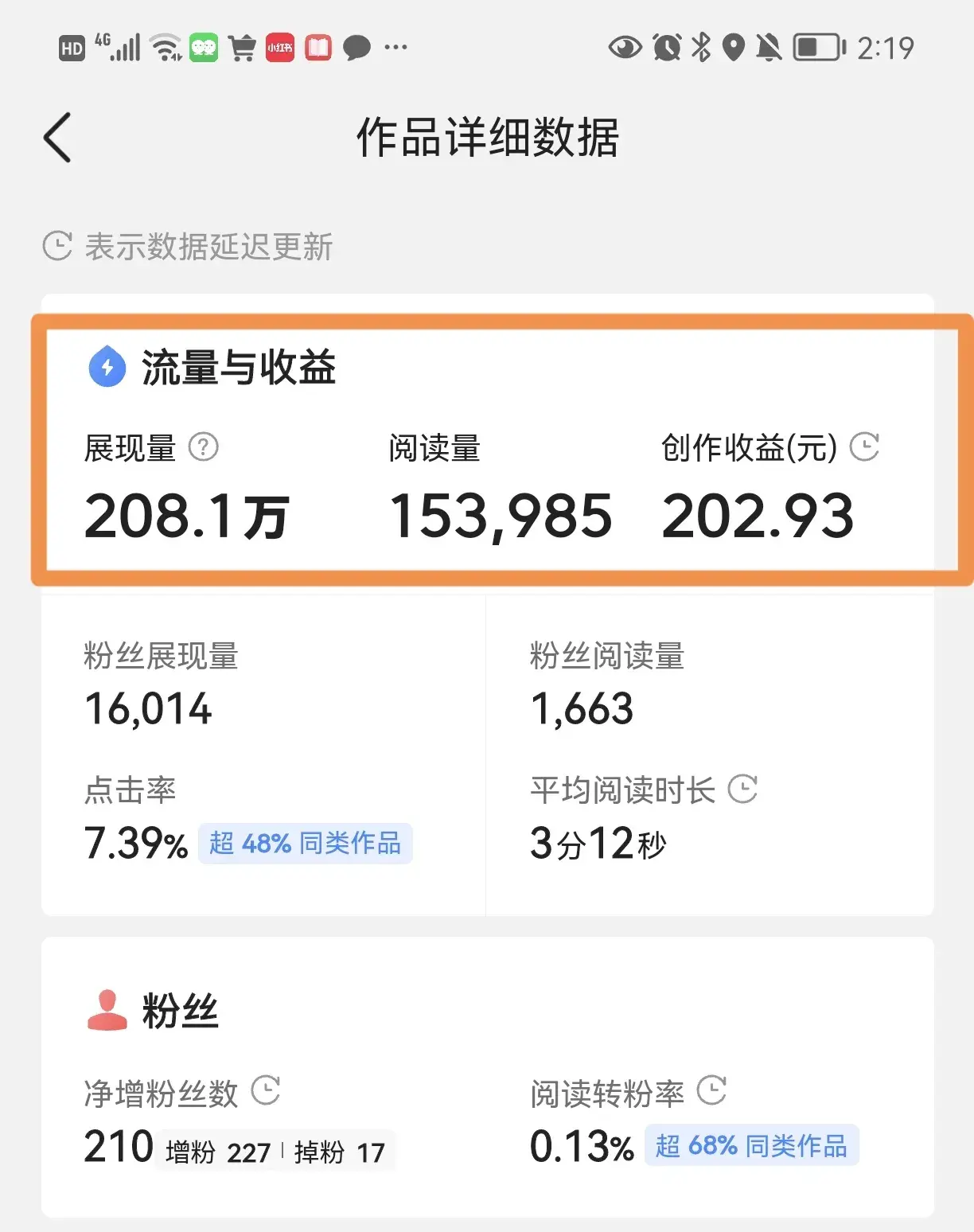Tap the eye protection mode icon

point(627,48)
